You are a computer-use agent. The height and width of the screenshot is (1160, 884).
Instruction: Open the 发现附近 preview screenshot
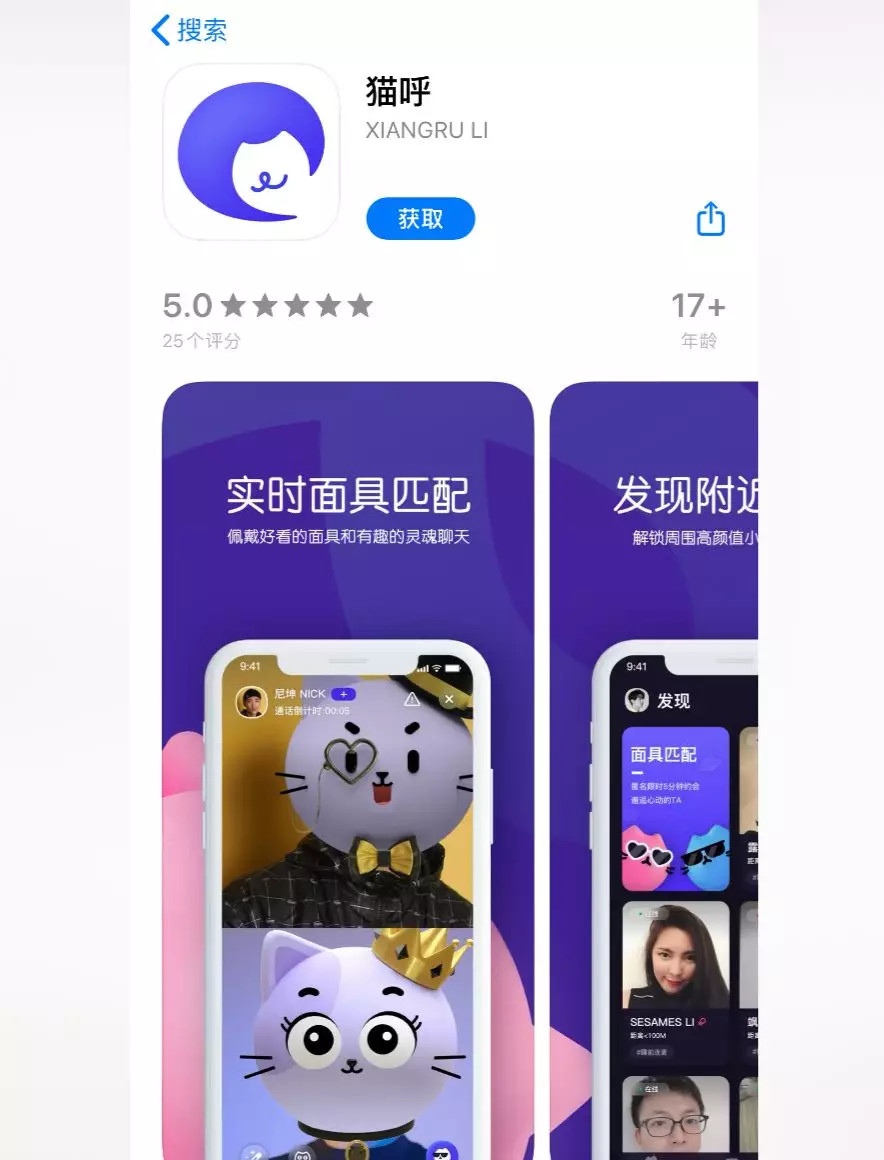pyautogui.click(x=654, y=770)
